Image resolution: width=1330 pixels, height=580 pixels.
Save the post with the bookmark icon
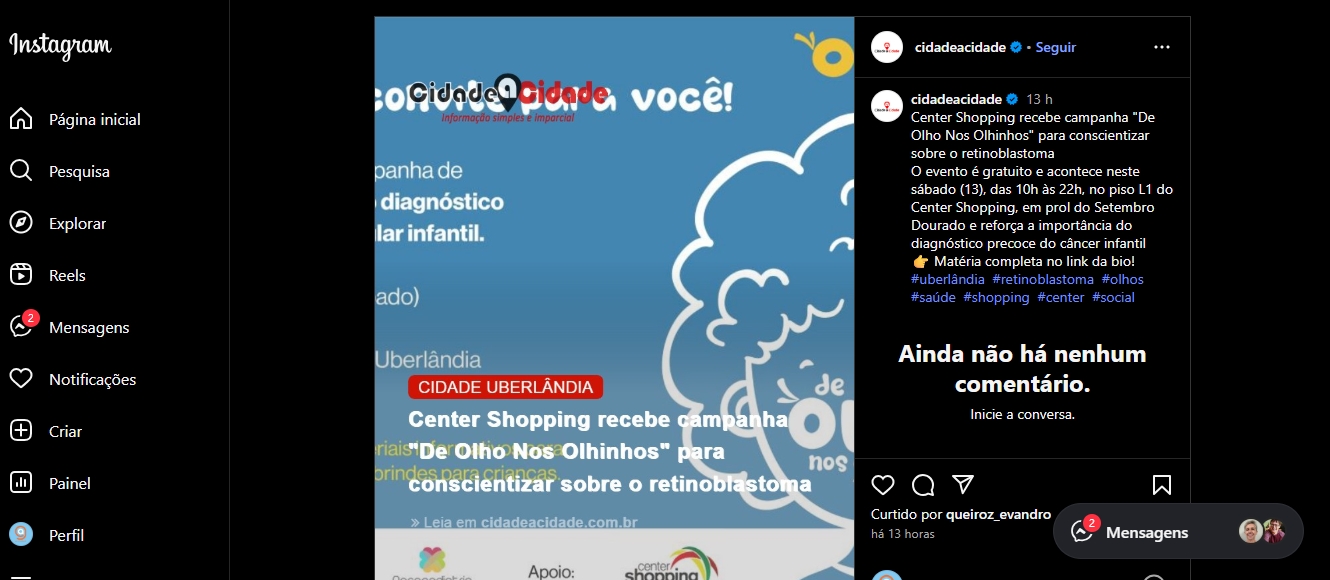pyautogui.click(x=1161, y=485)
